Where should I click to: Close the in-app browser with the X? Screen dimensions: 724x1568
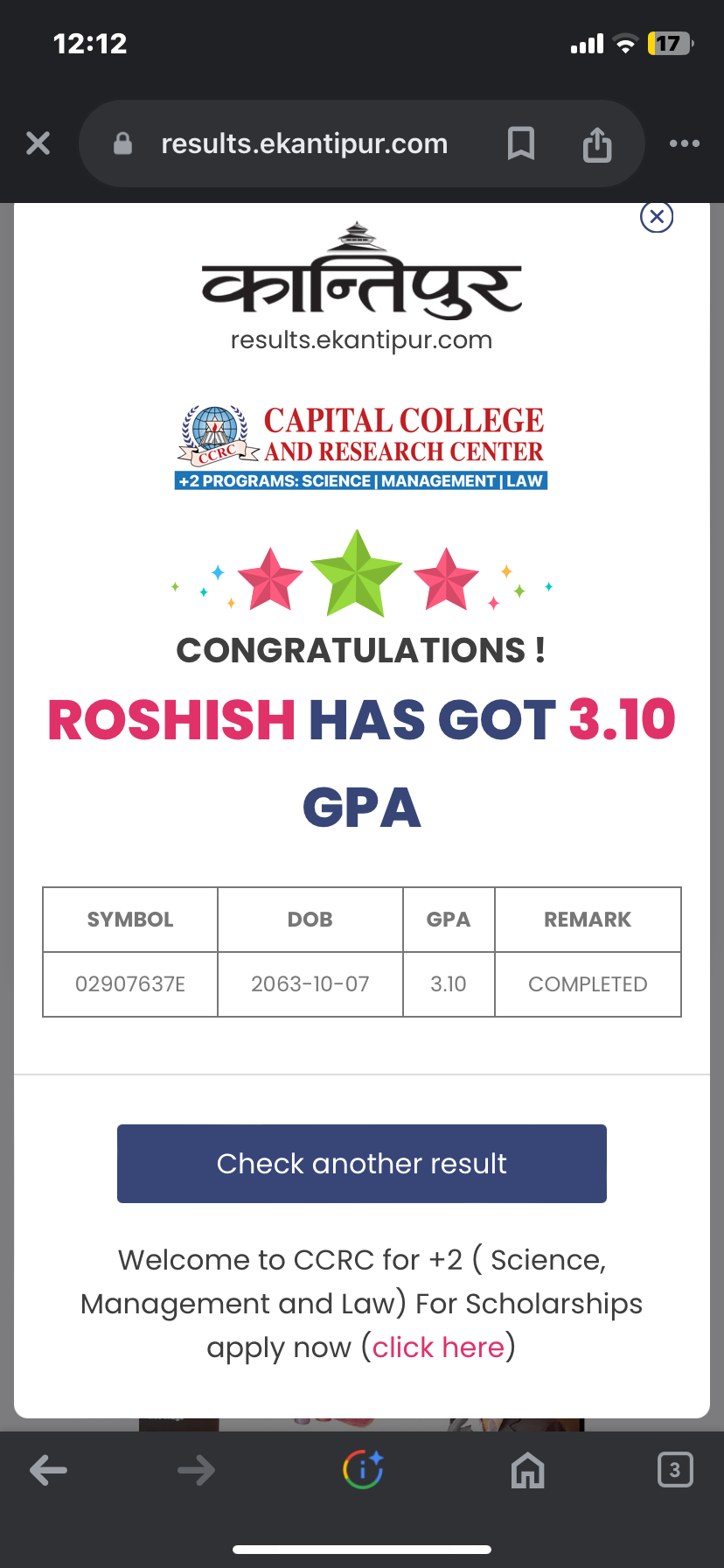click(38, 143)
